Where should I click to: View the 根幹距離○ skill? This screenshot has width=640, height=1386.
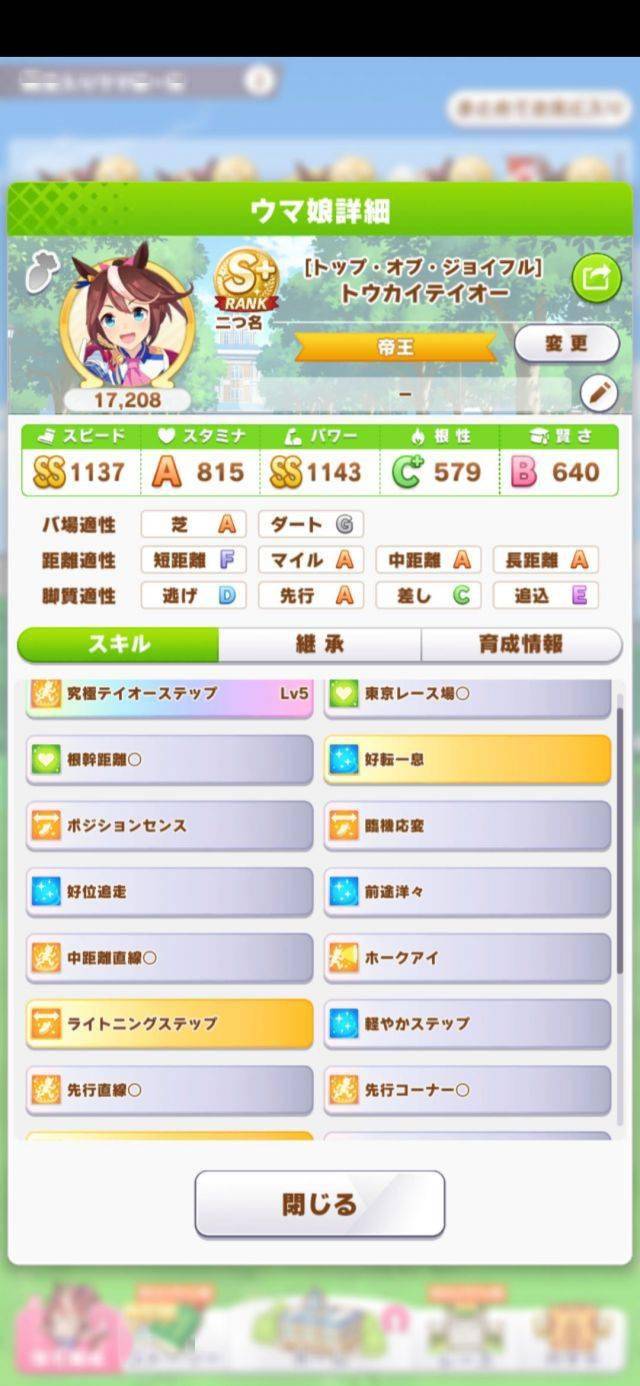[x=169, y=759]
